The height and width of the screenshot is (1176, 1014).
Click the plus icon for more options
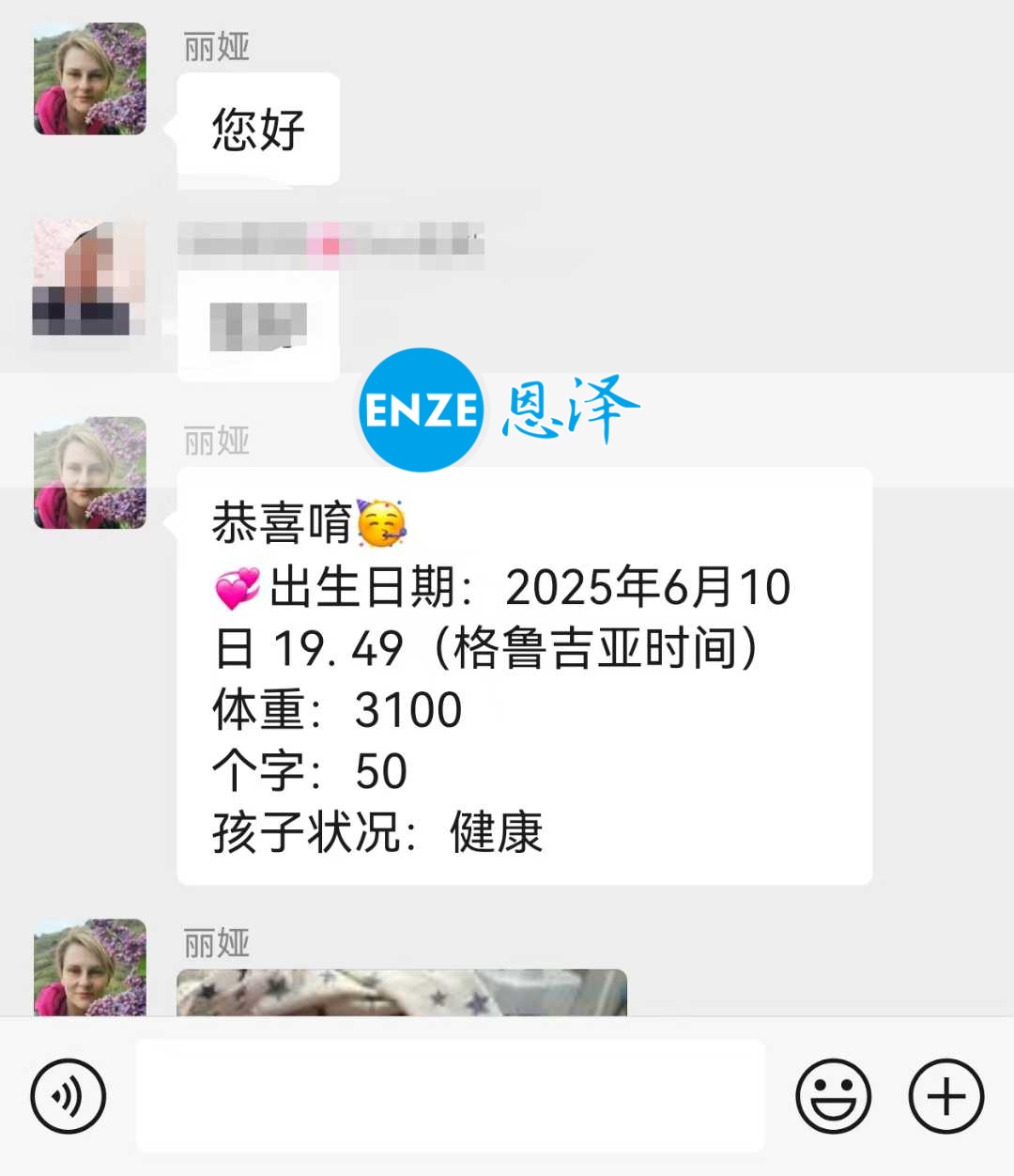point(945,1095)
